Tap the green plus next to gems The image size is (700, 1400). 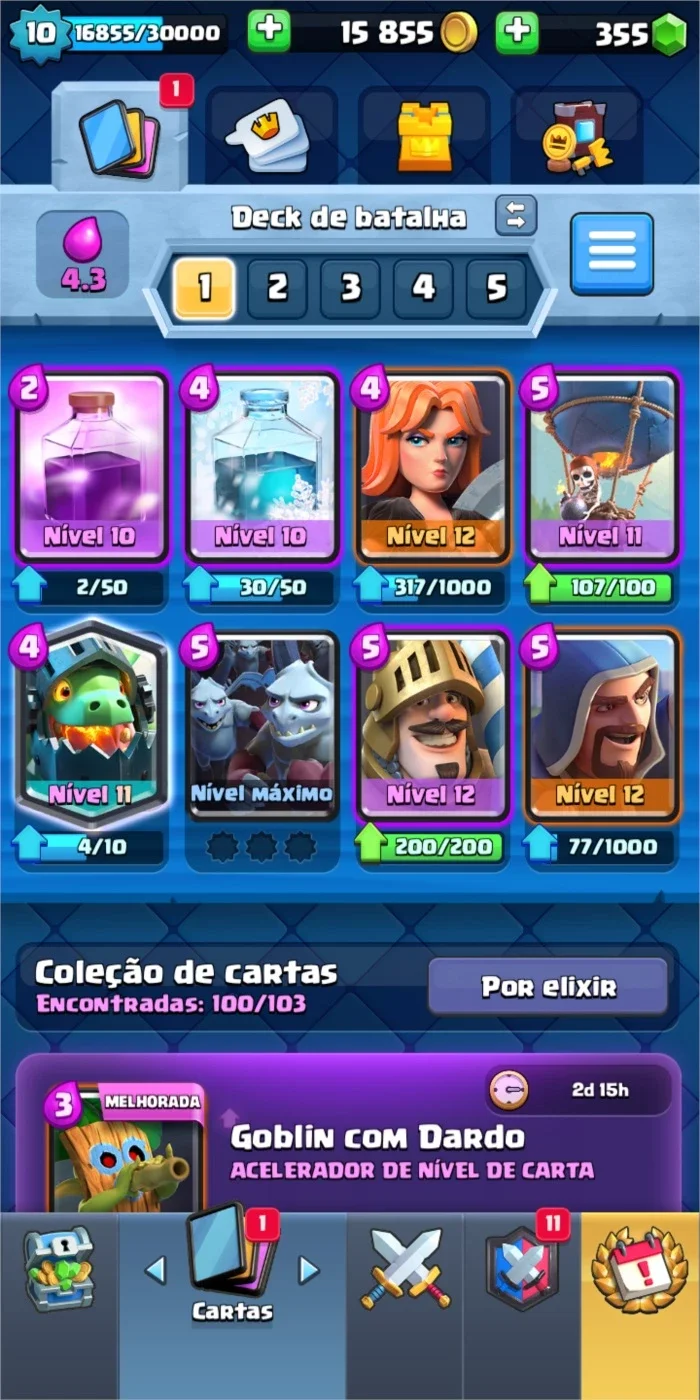517,32
